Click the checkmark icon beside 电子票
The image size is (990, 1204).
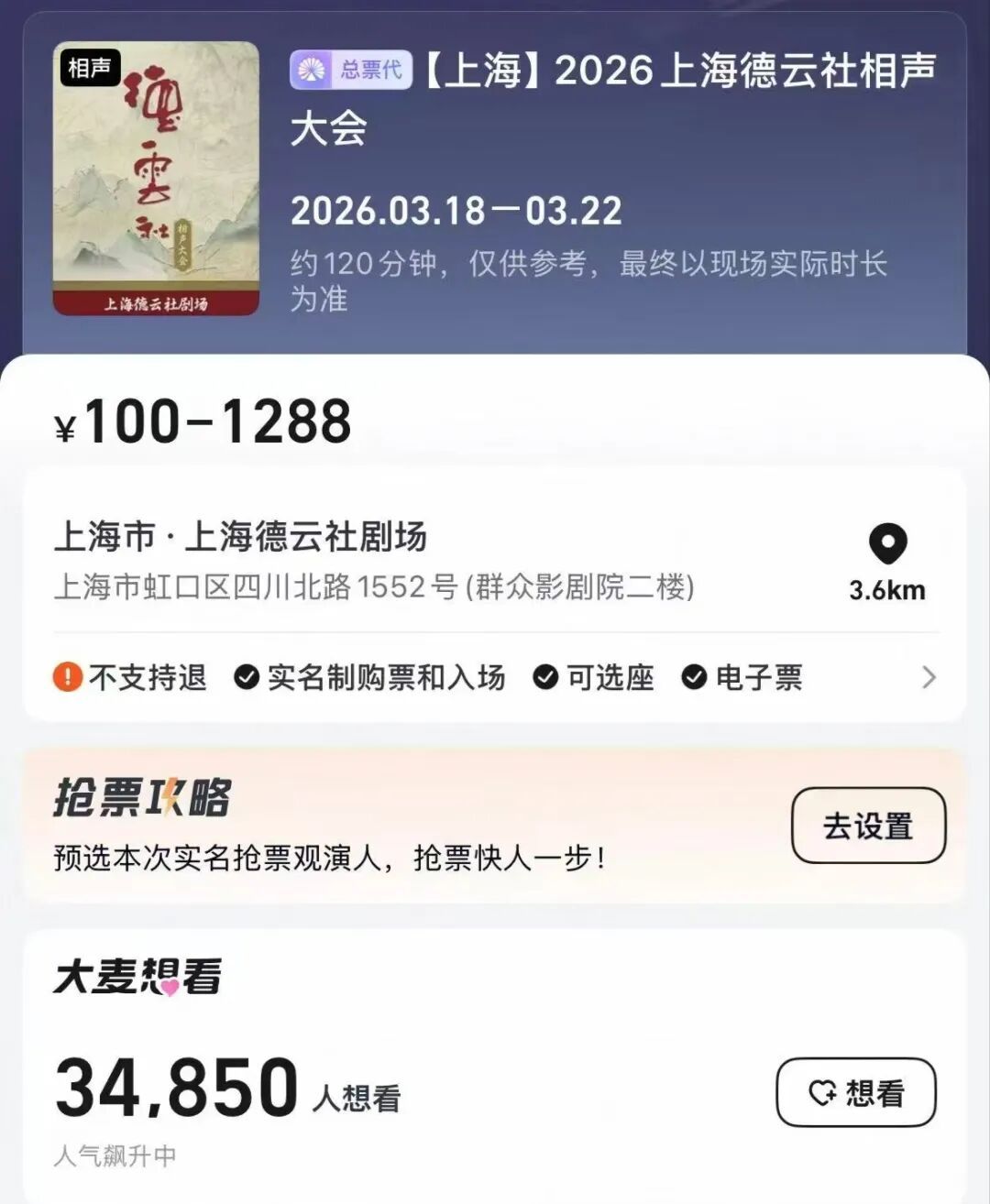point(692,678)
